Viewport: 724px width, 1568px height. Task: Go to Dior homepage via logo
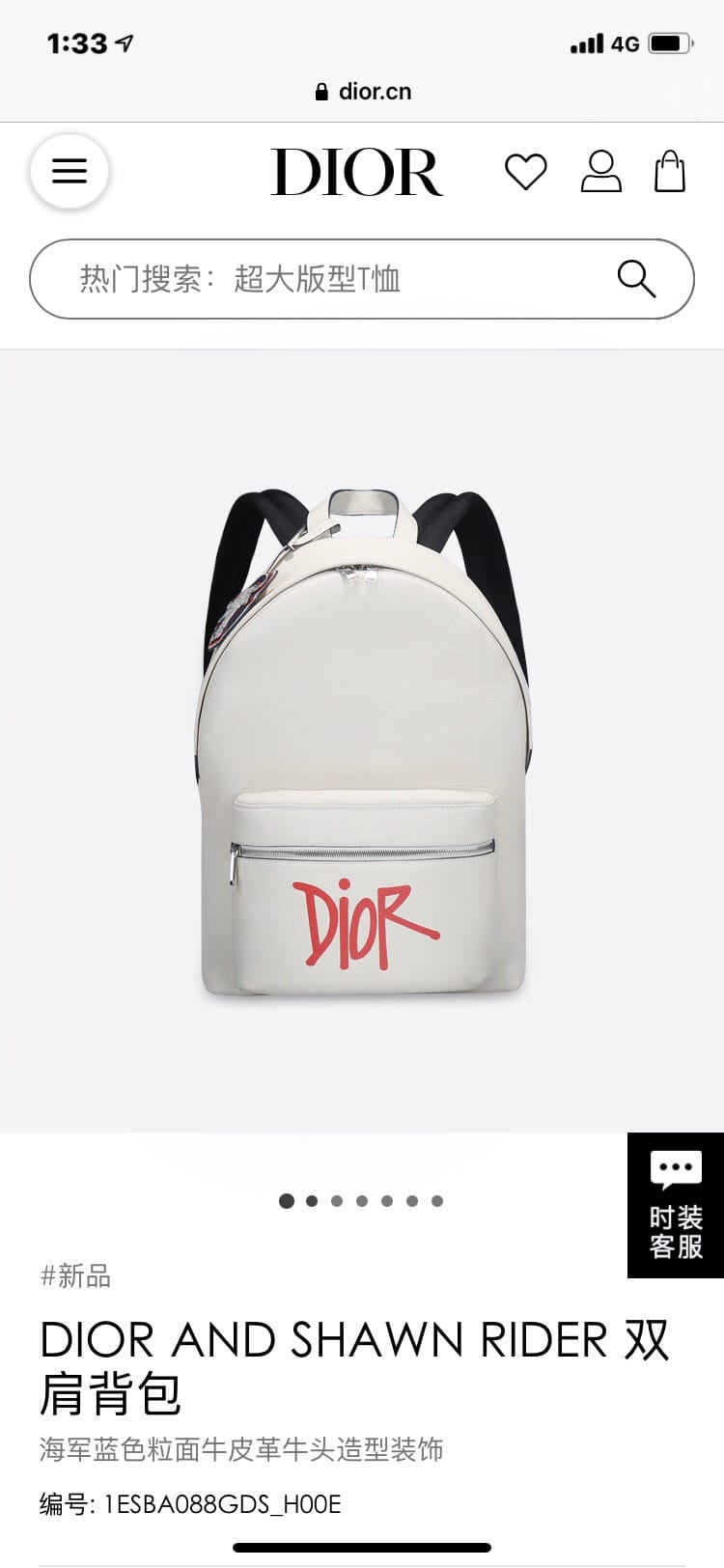click(356, 172)
